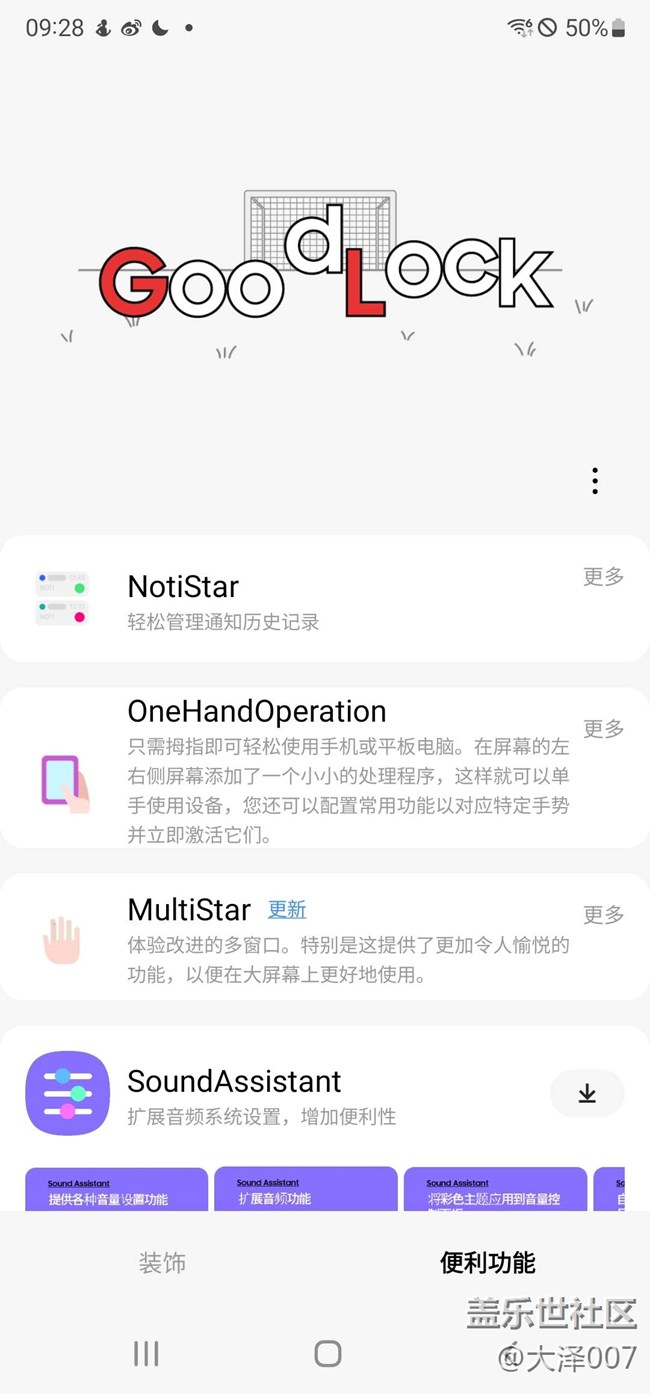This screenshot has width=650, height=1394.
Task: Tap the 更新 link for MultiStar
Action: [x=287, y=910]
